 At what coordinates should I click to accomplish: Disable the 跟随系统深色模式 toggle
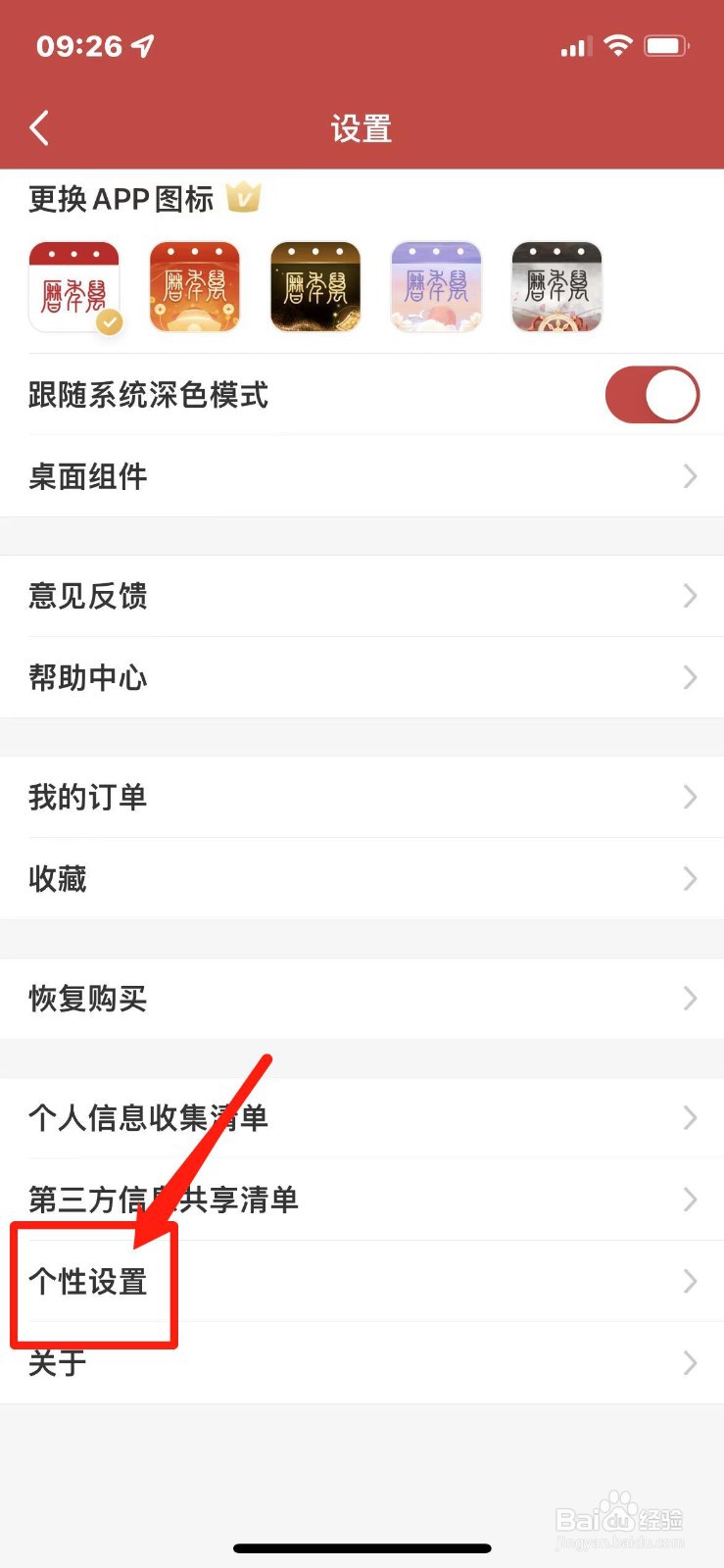[652, 394]
